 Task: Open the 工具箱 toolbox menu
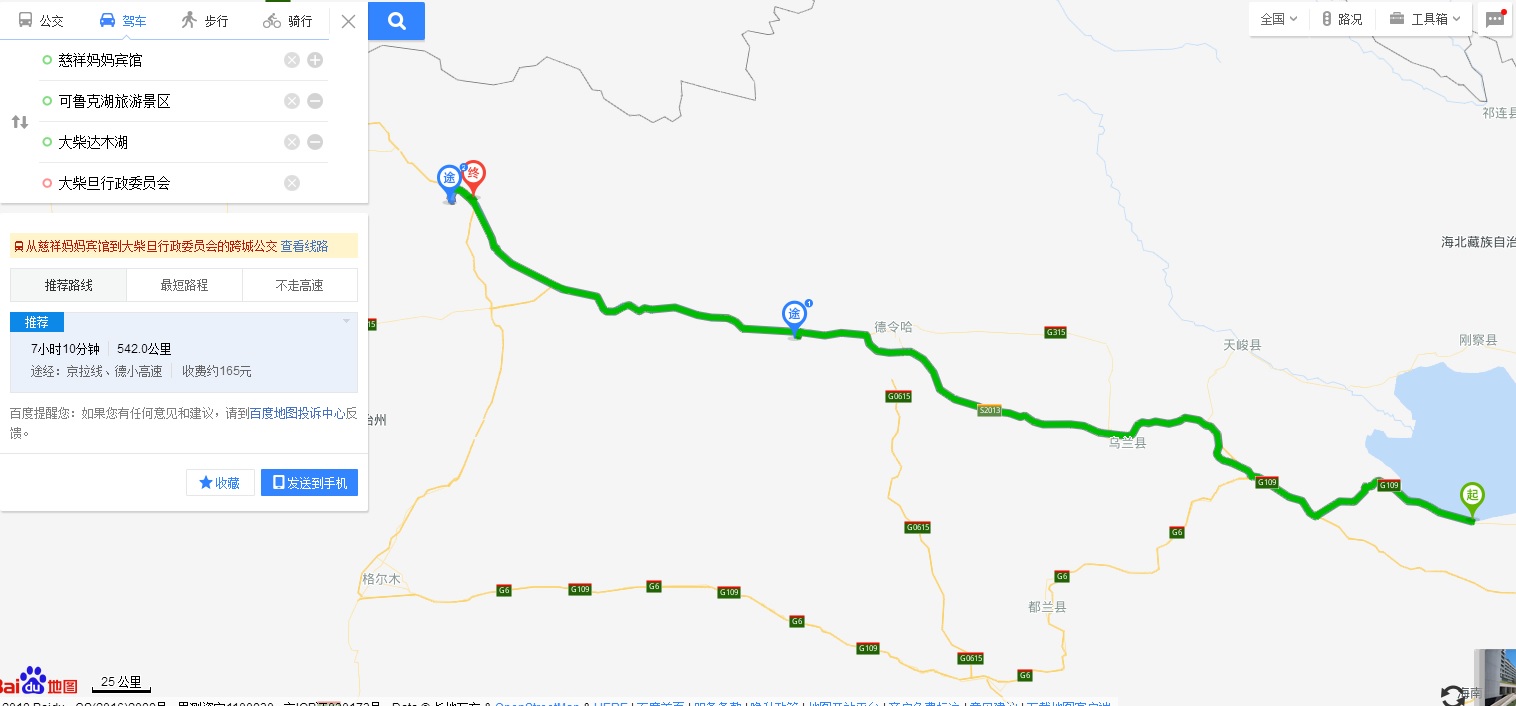(1426, 19)
